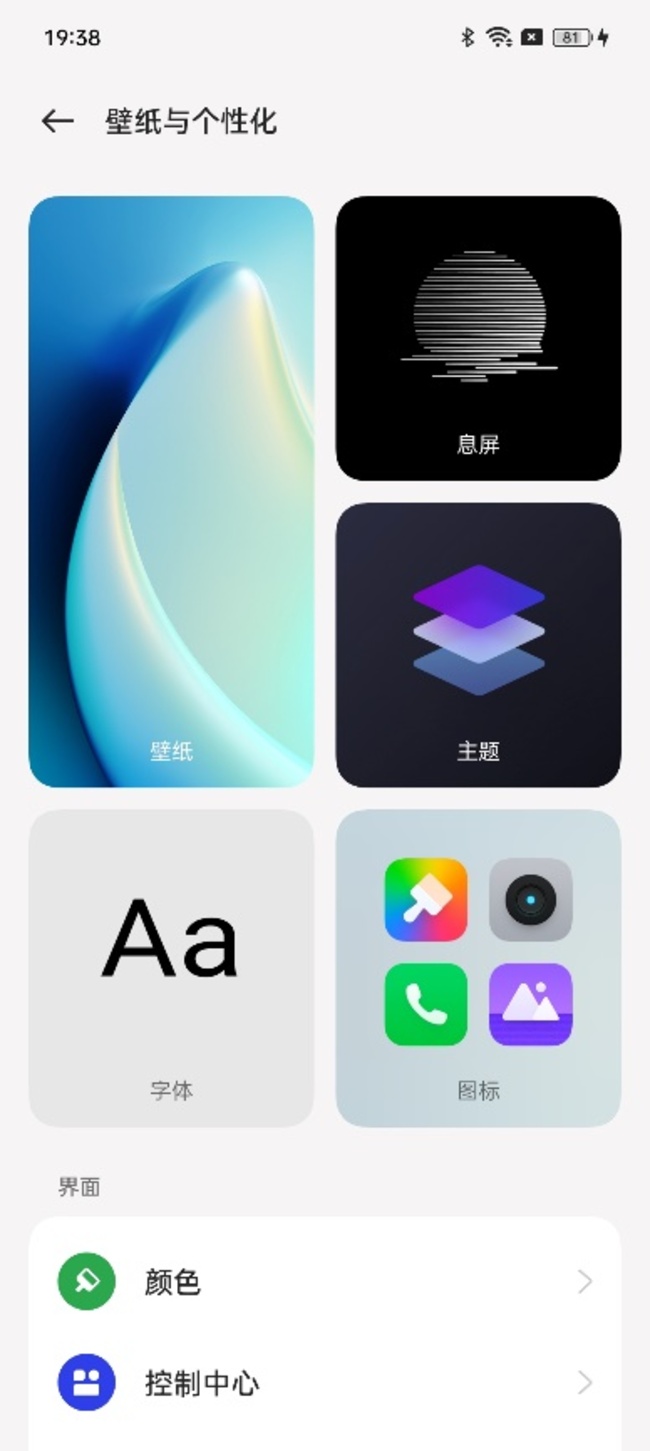Screen dimensions: 650x1451
Task: Open the 息屏 always-on display card
Action: click(478, 338)
